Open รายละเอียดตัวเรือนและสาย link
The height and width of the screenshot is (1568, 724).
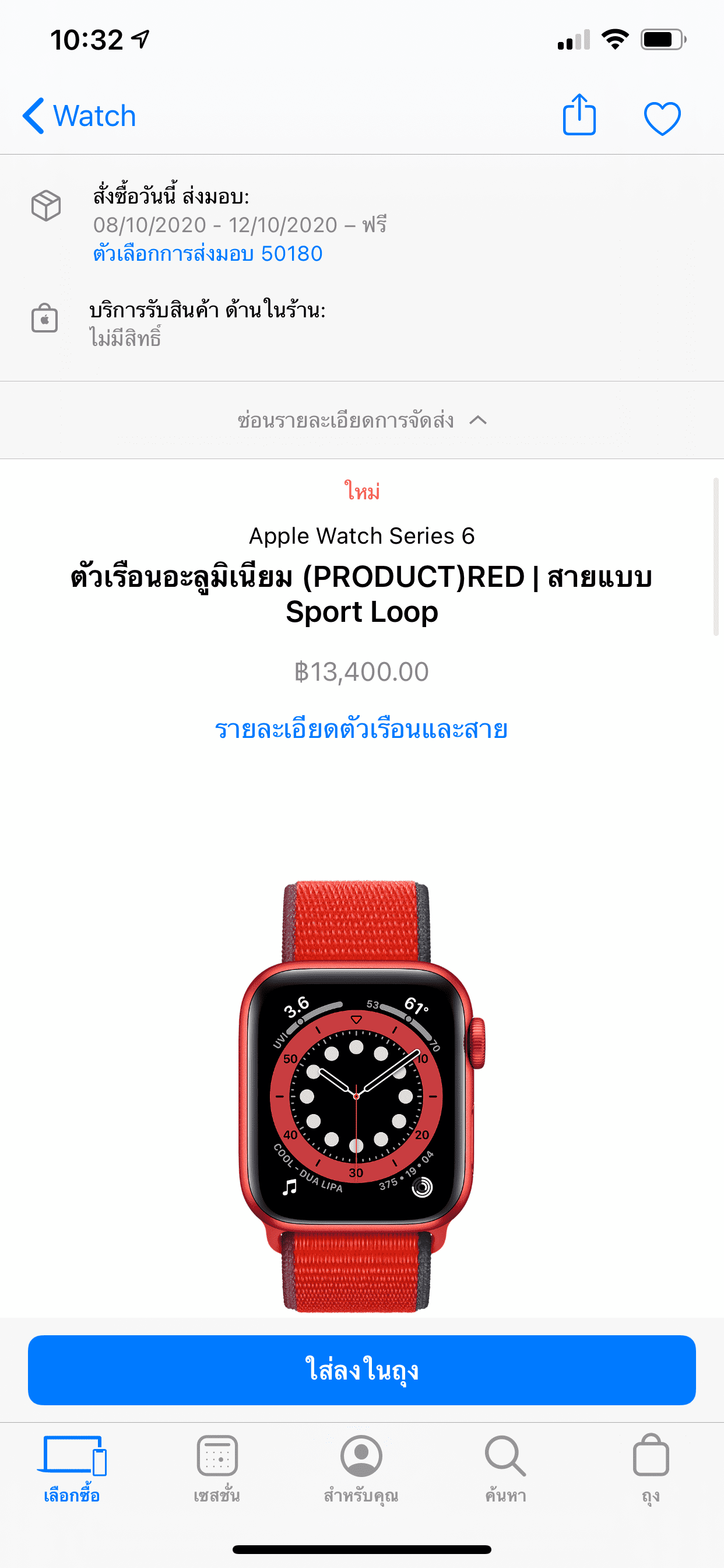pyautogui.click(x=361, y=729)
